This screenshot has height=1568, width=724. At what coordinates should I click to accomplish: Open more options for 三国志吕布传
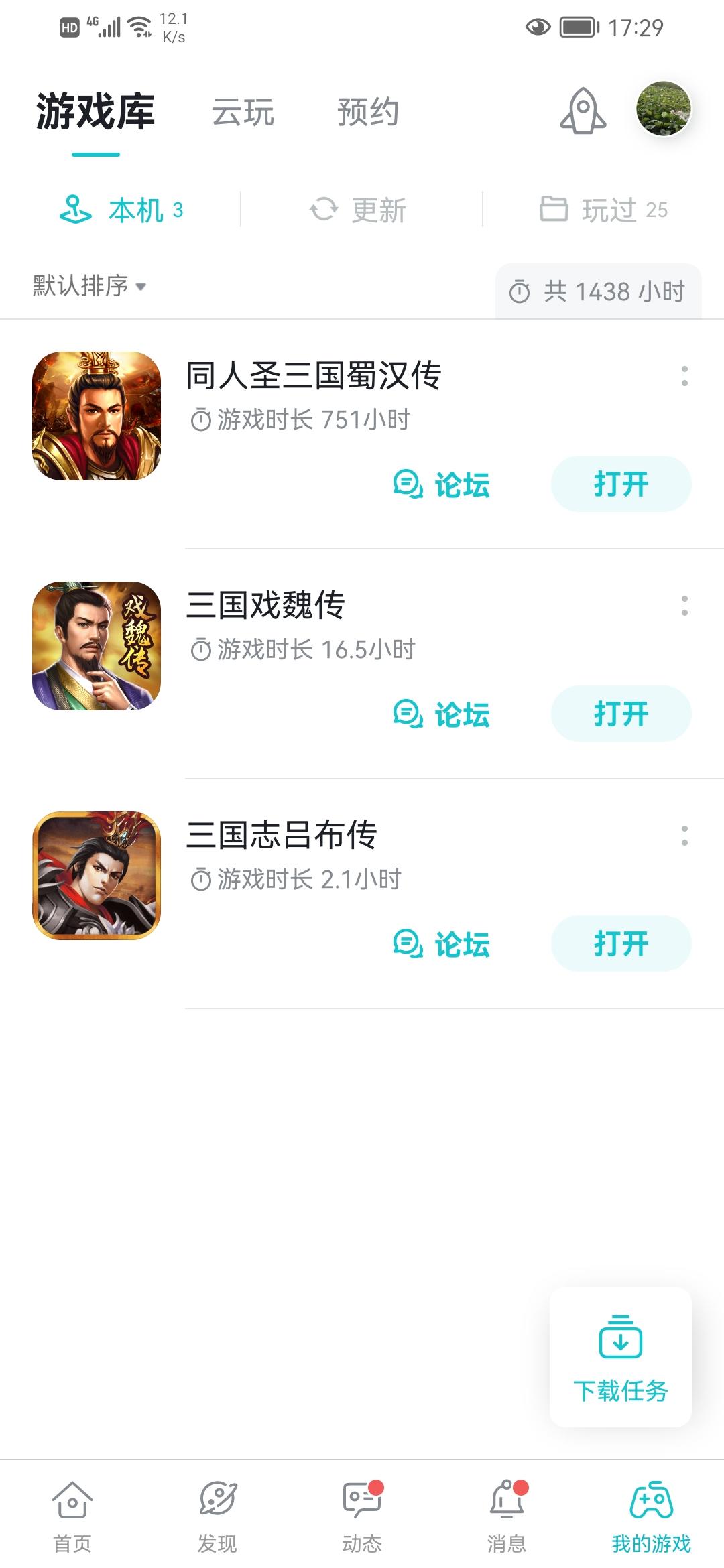coord(684,836)
